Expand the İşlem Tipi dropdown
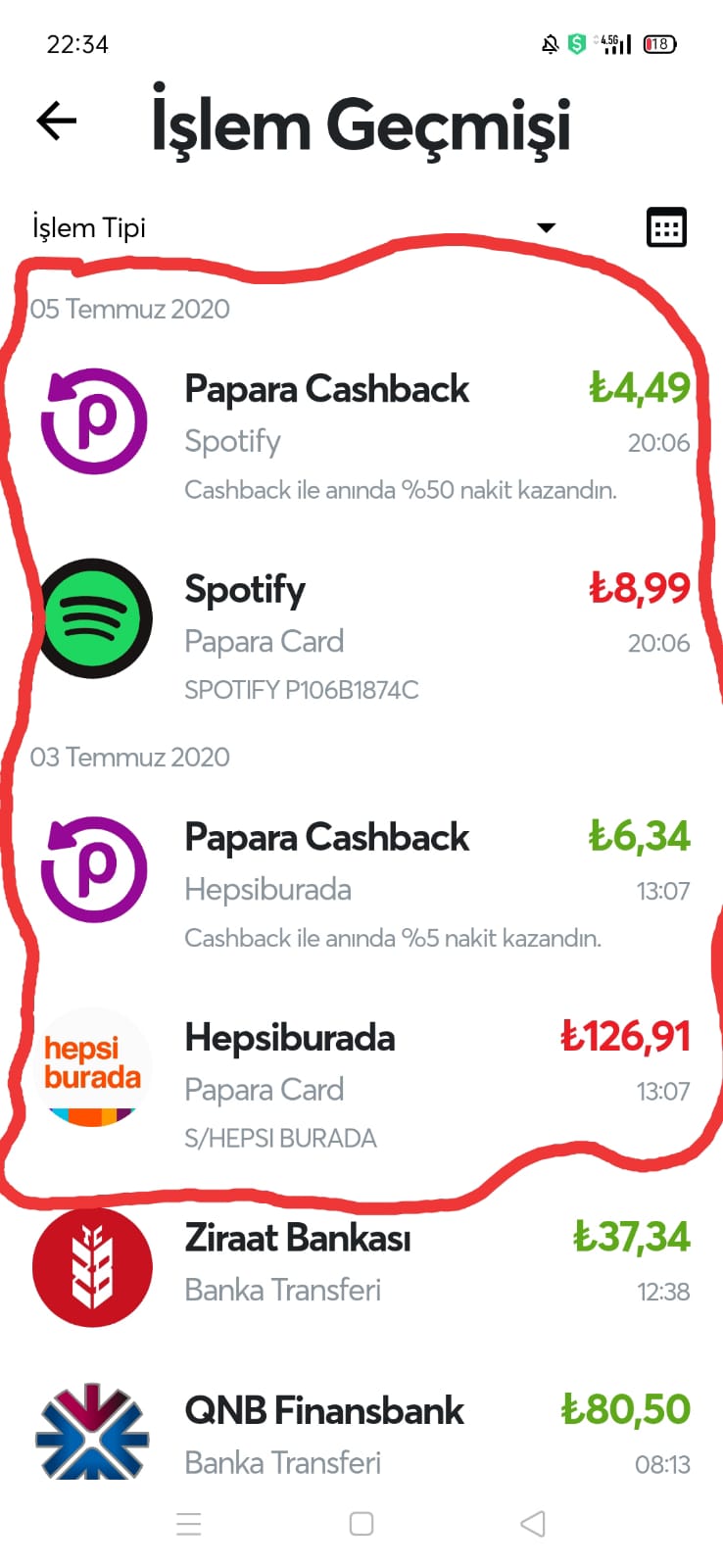The height and width of the screenshot is (1568, 723). [x=294, y=227]
